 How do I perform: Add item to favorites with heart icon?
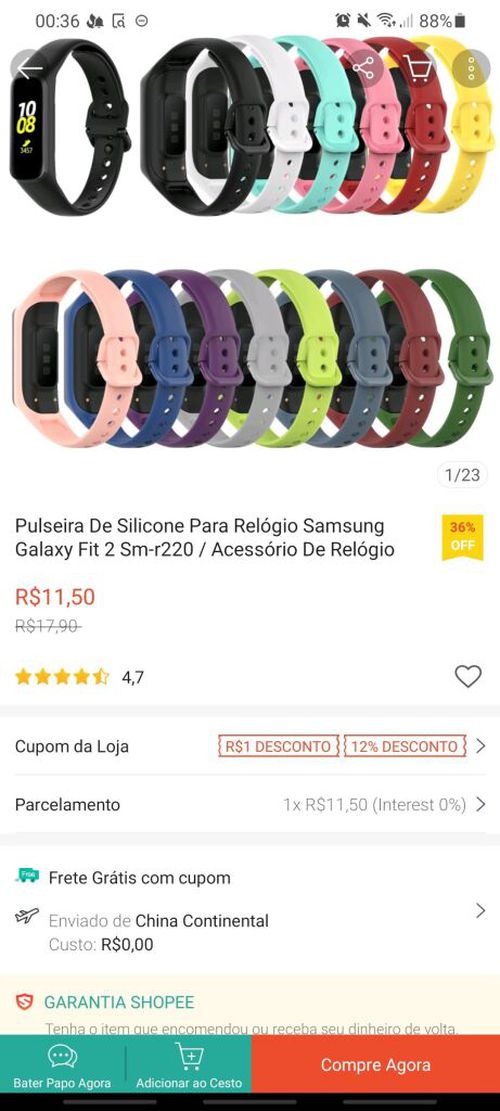point(467,677)
